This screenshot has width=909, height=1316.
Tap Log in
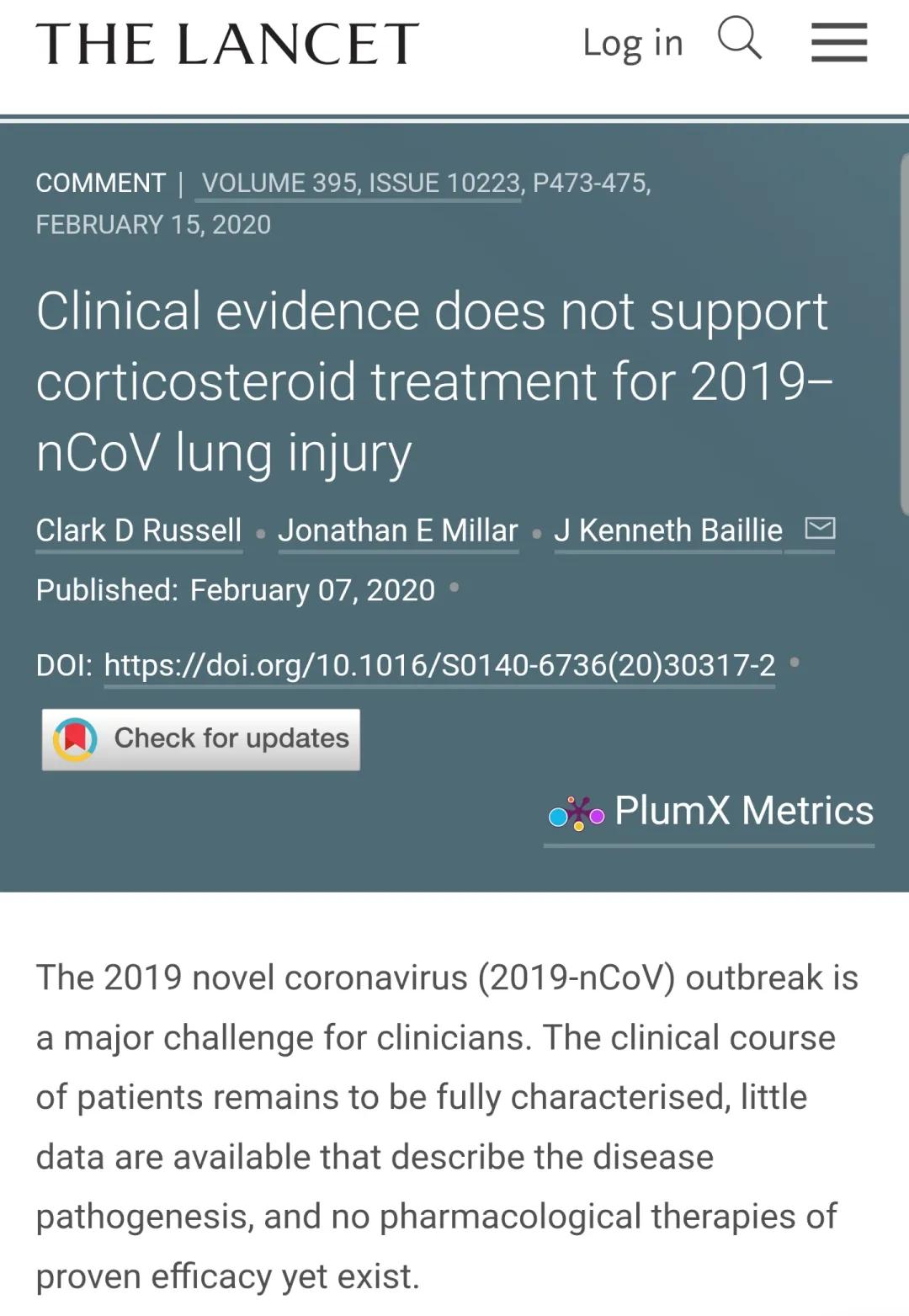(x=632, y=43)
